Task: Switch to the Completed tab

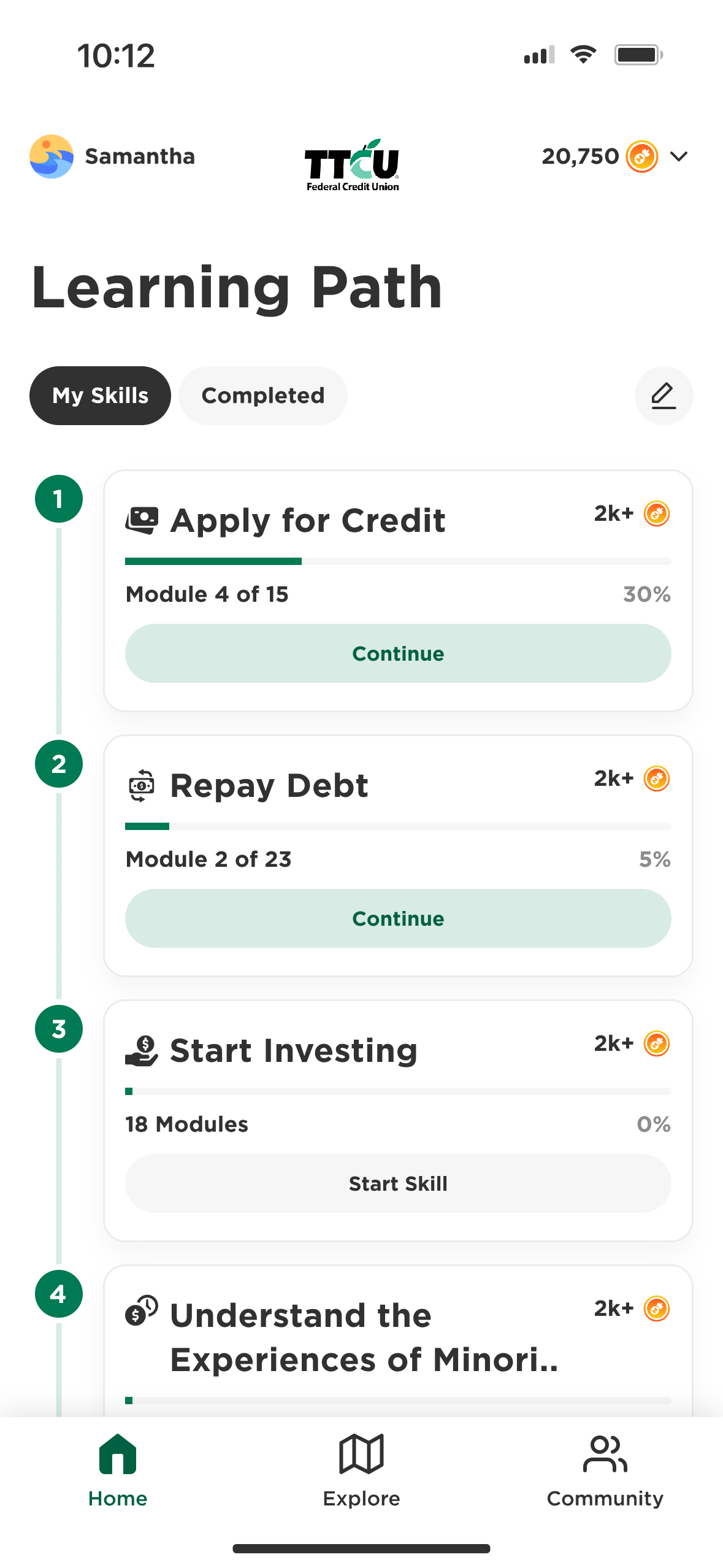Action: [x=263, y=396]
